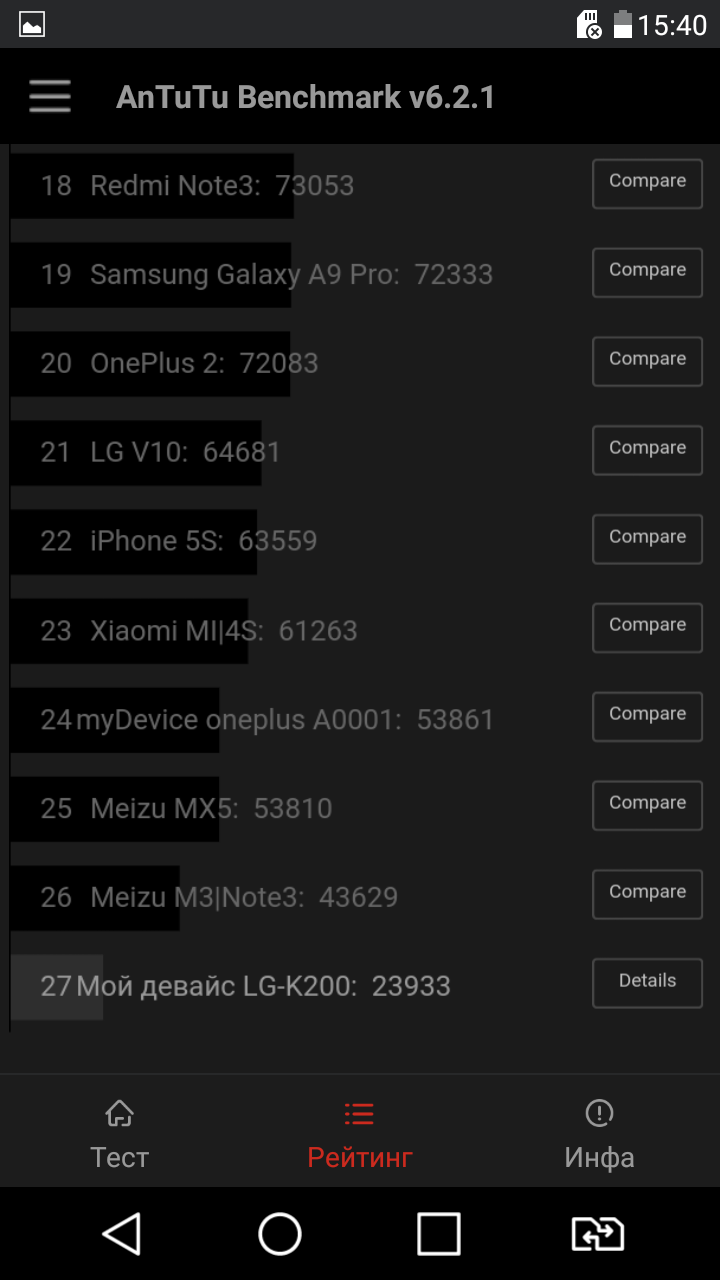Compare with OnePlus 2
Screen dimensions: 720x1280
click(647, 362)
